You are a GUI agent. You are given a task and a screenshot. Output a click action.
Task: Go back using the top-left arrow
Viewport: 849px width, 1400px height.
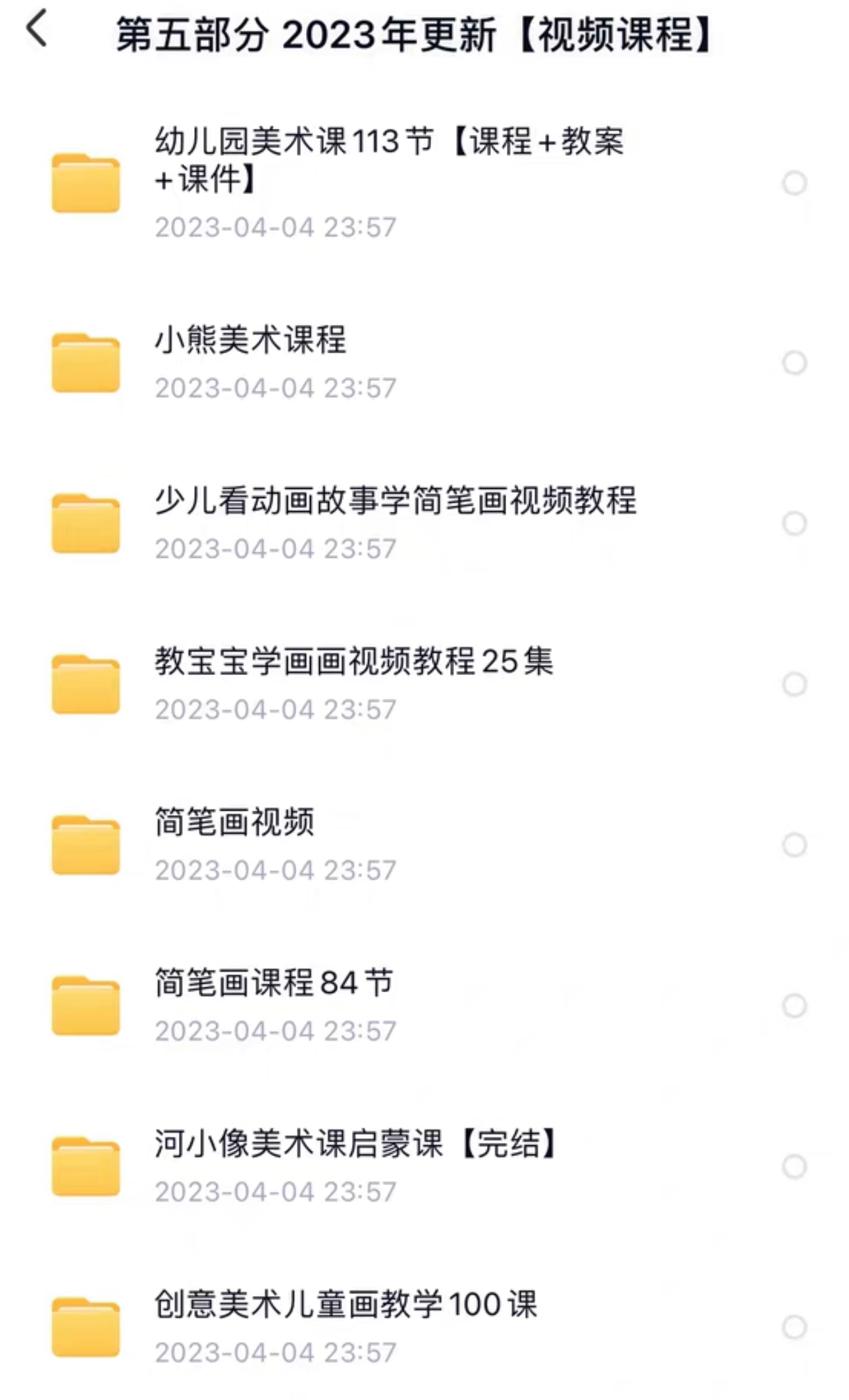pos(37,29)
